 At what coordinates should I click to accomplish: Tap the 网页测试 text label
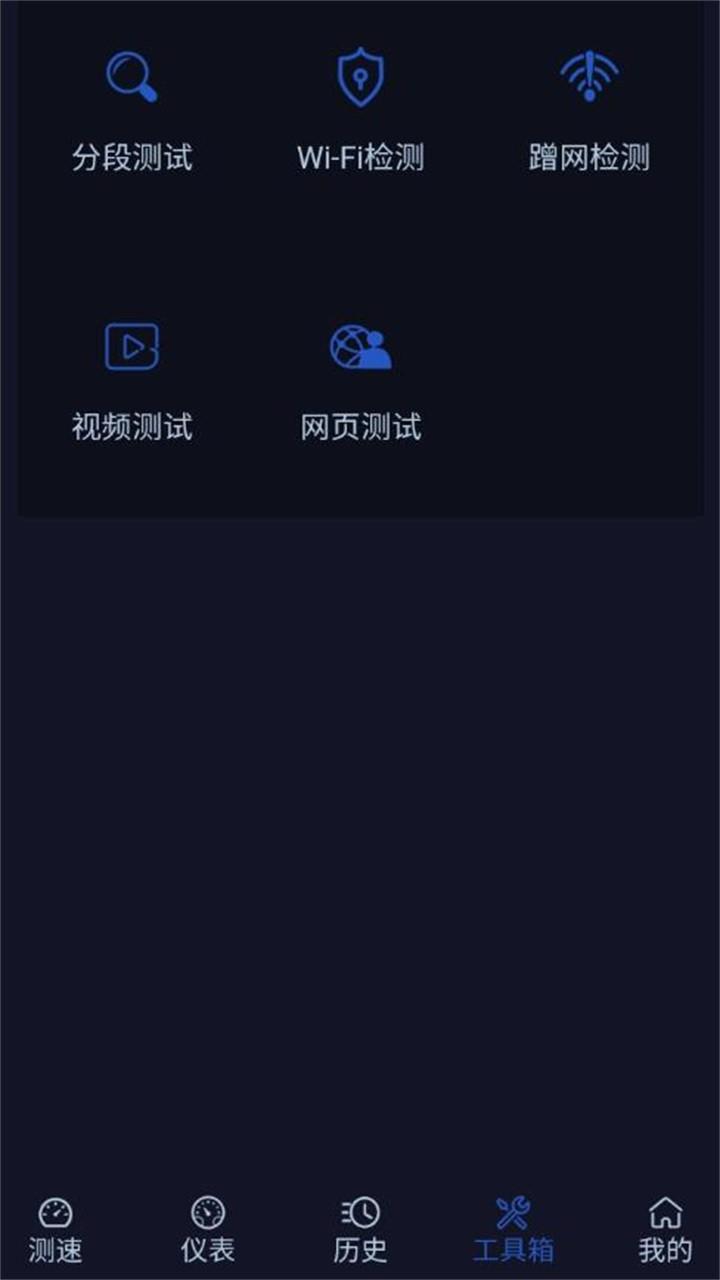tap(360, 427)
